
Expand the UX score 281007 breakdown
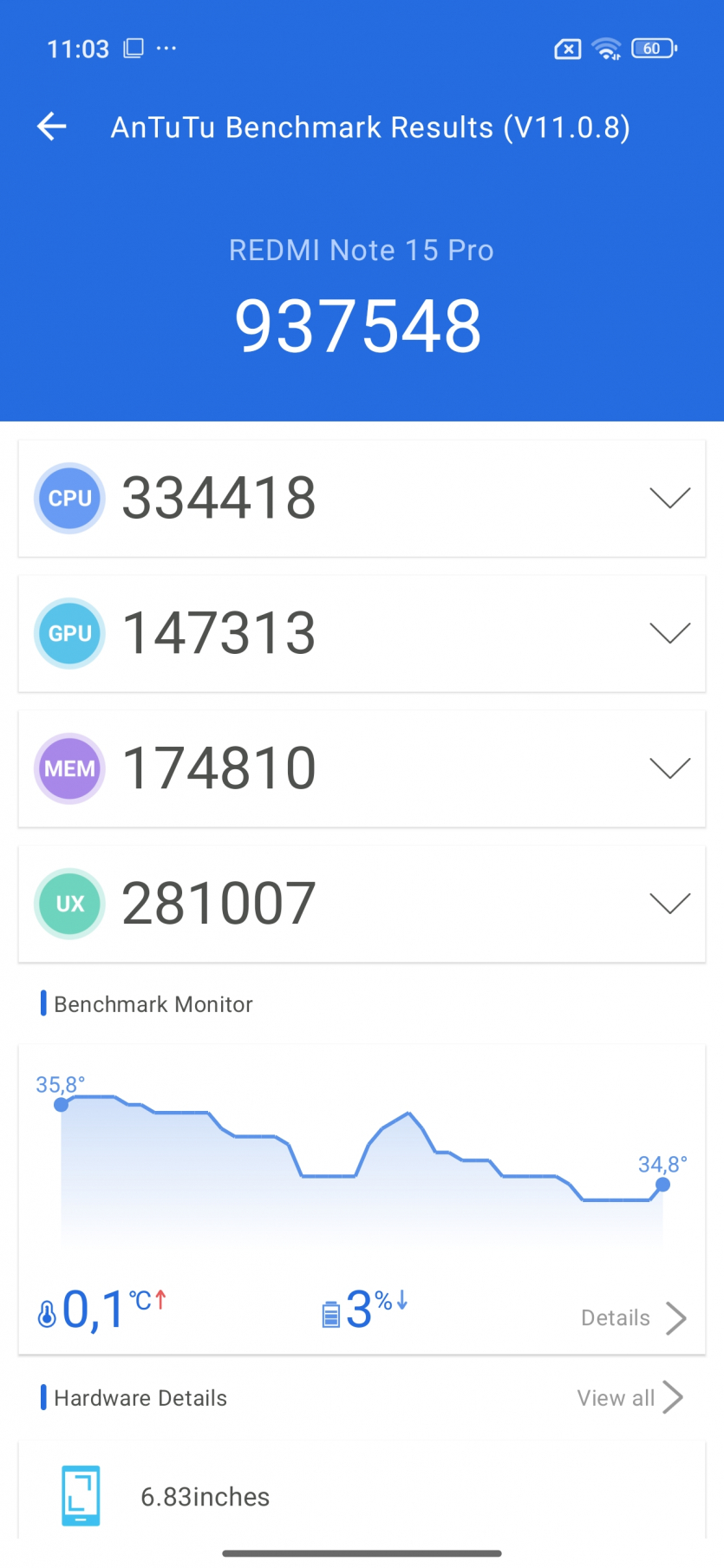[x=669, y=904]
